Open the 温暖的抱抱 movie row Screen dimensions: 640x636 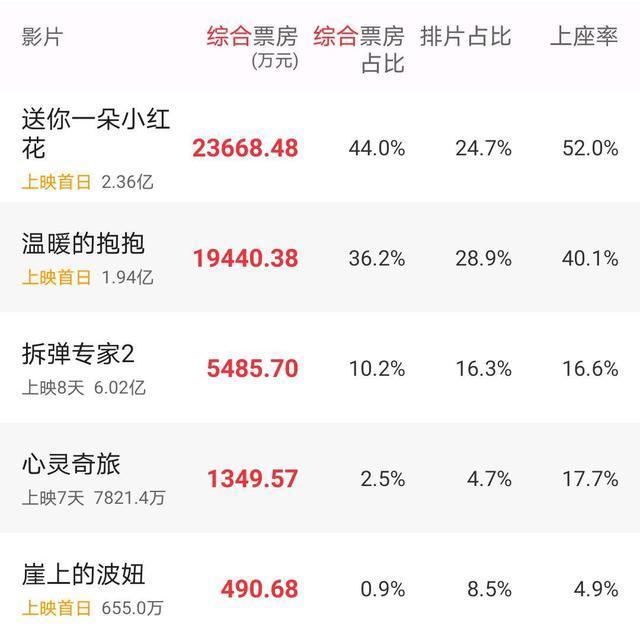83,243
